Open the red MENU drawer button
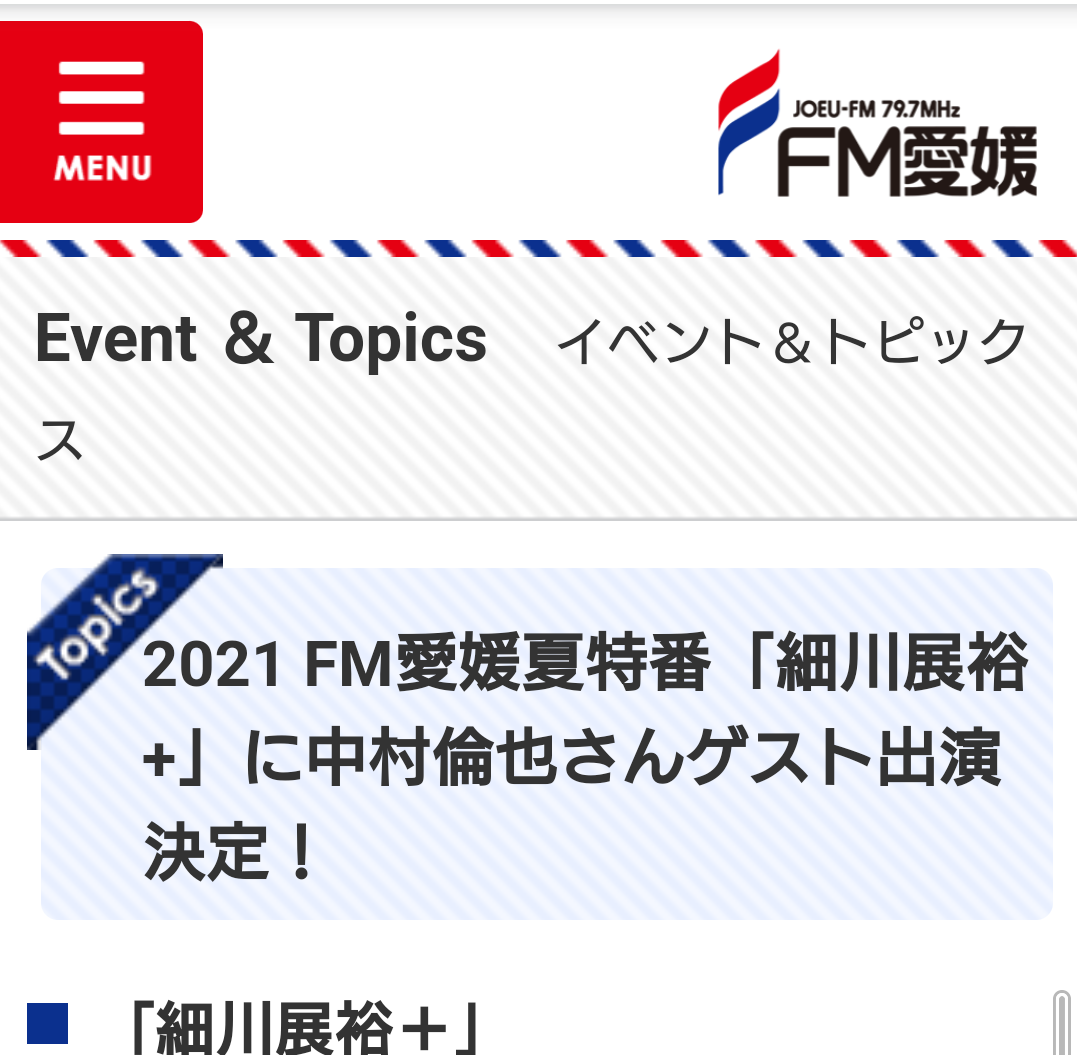 tap(101, 121)
